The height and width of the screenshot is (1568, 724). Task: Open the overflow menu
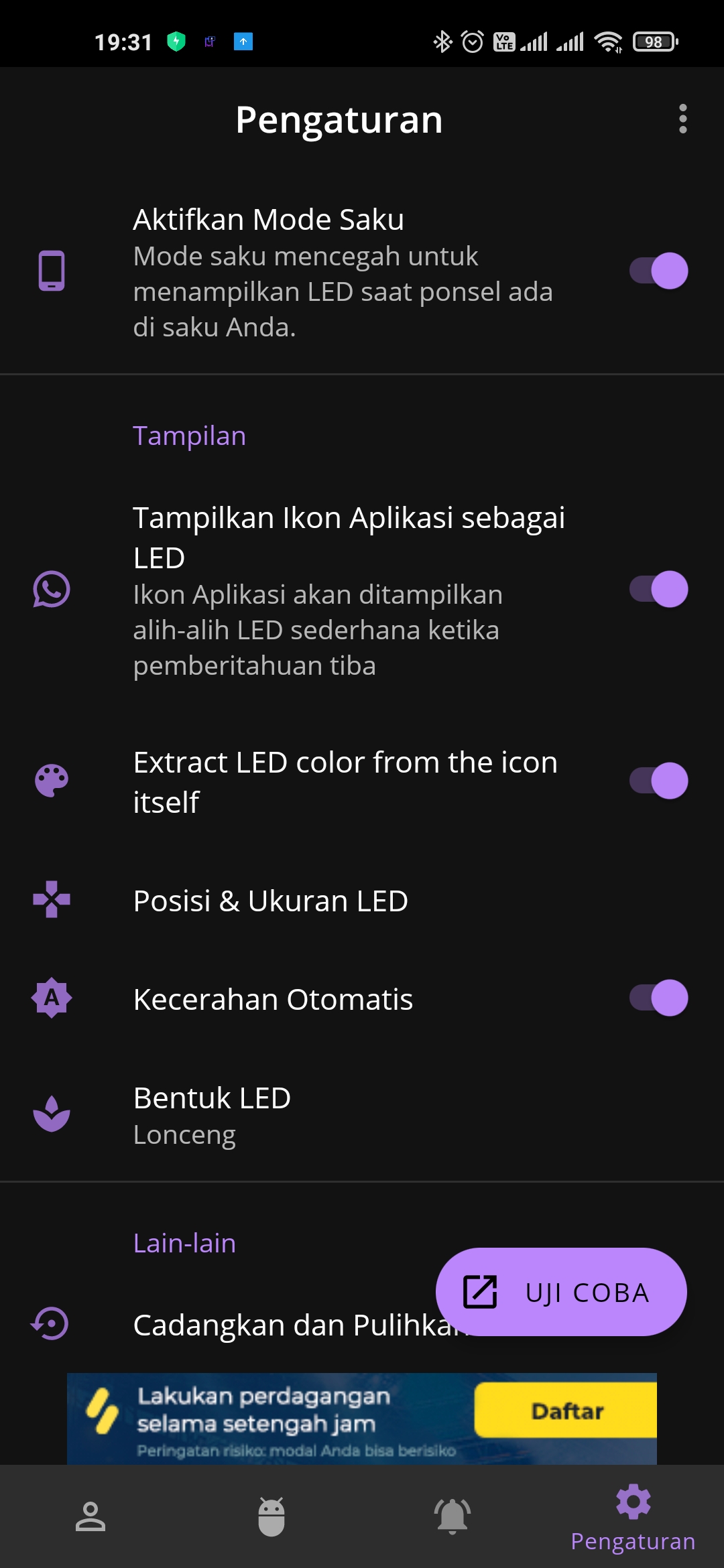(682, 119)
